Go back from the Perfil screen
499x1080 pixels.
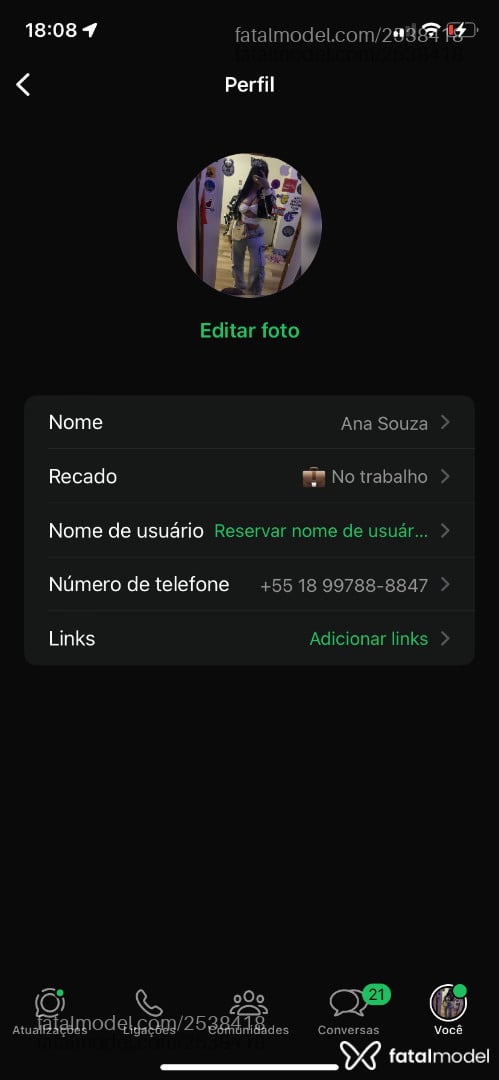click(x=23, y=85)
